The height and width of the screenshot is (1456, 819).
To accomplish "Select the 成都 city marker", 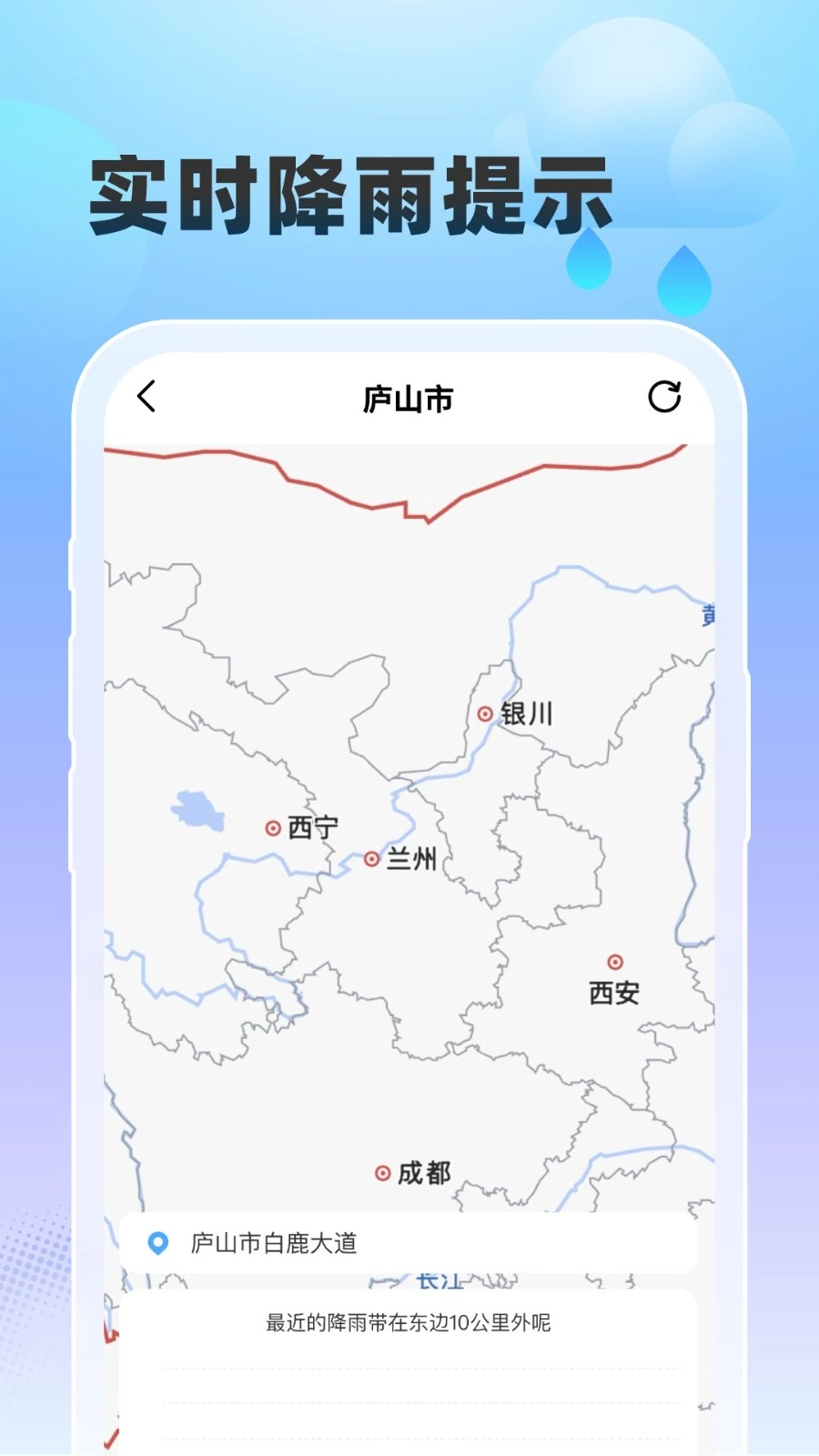I will pyautogui.click(x=381, y=1174).
